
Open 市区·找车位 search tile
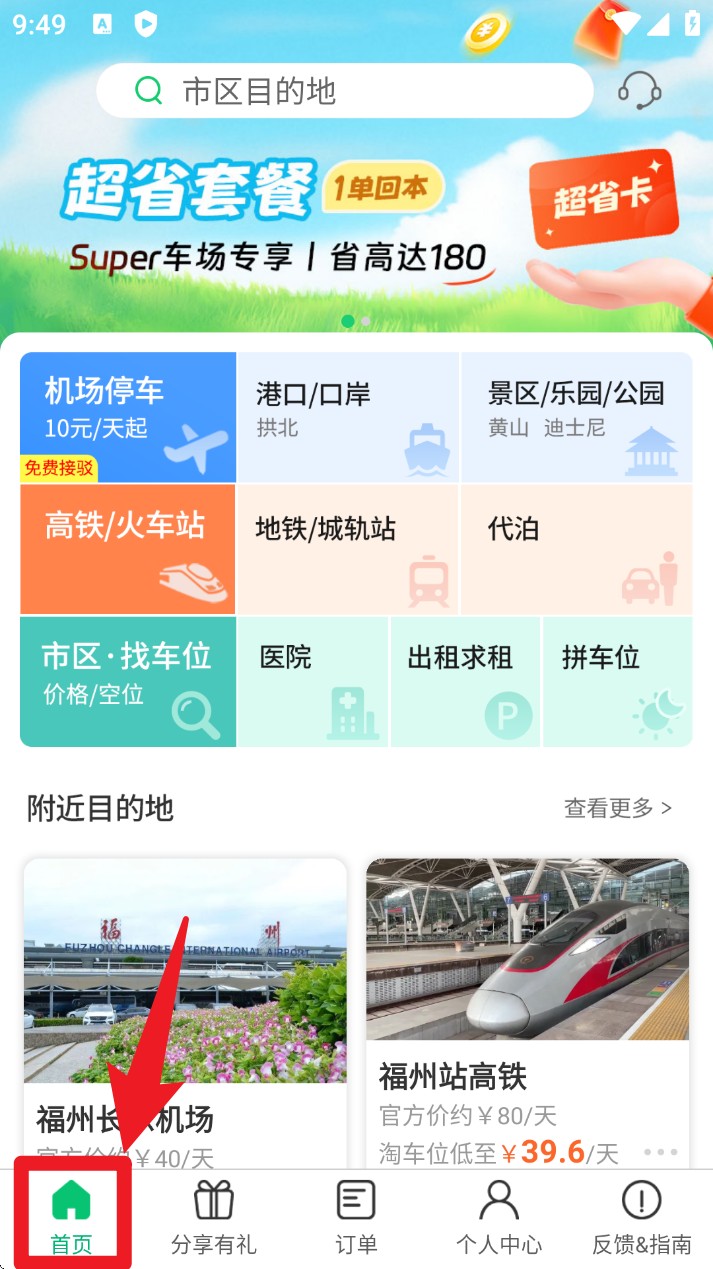coord(128,681)
